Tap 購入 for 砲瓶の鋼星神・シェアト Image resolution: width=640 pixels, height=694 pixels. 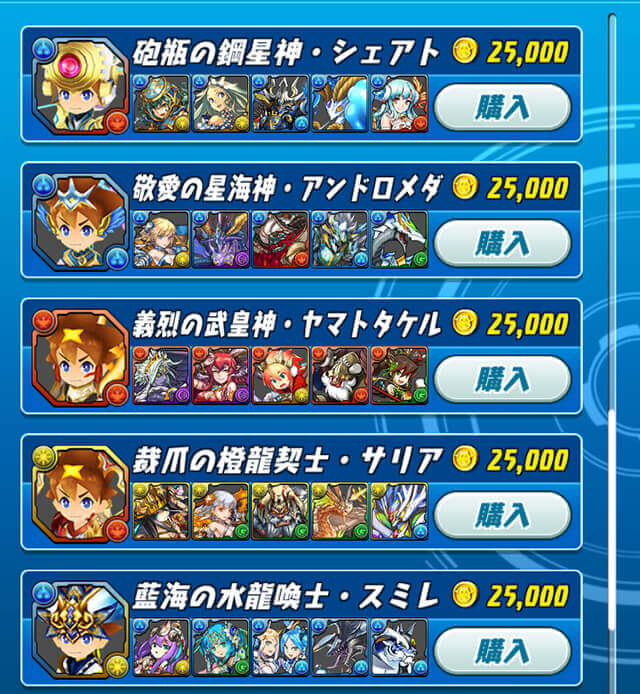click(x=502, y=106)
